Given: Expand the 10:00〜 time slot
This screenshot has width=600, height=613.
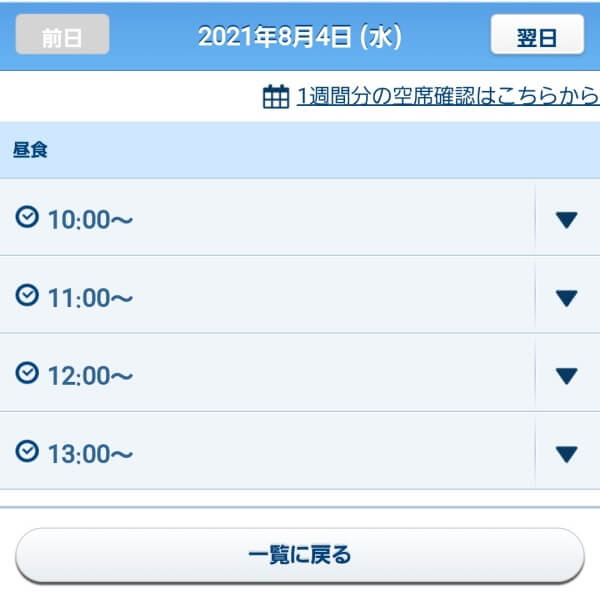Looking at the screenshot, I should coord(566,219).
